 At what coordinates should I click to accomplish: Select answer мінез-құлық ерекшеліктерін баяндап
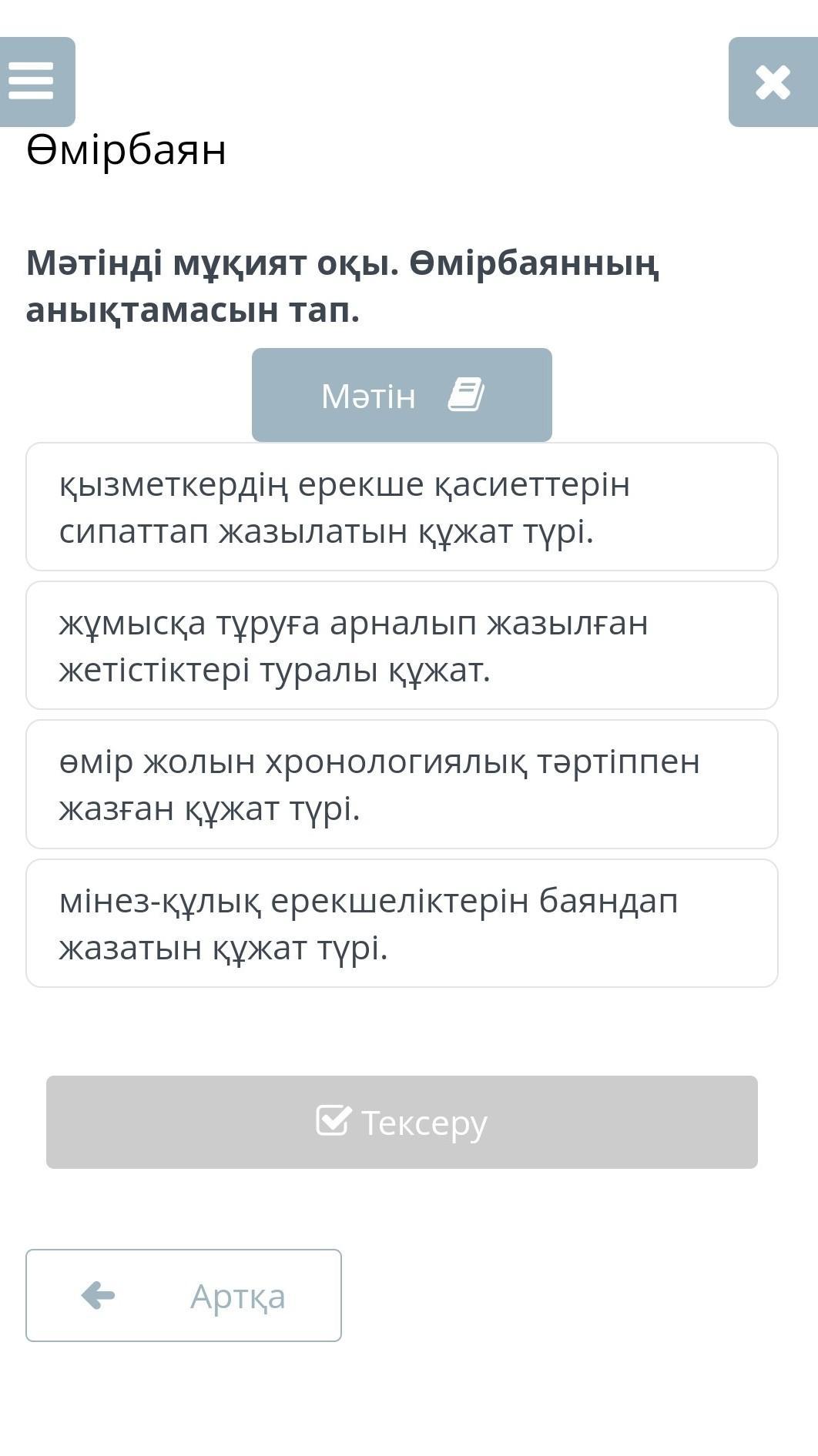click(402, 923)
